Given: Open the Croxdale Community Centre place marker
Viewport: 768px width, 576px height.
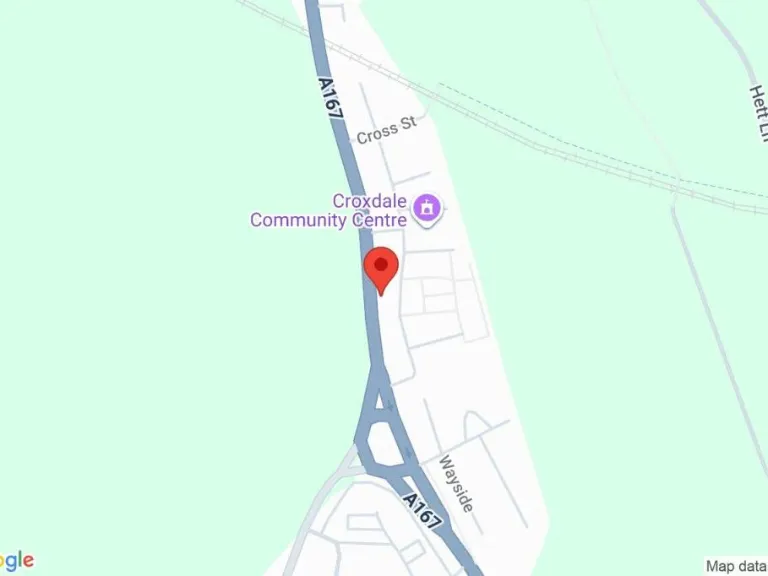Looking at the screenshot, I should [428, 209].
